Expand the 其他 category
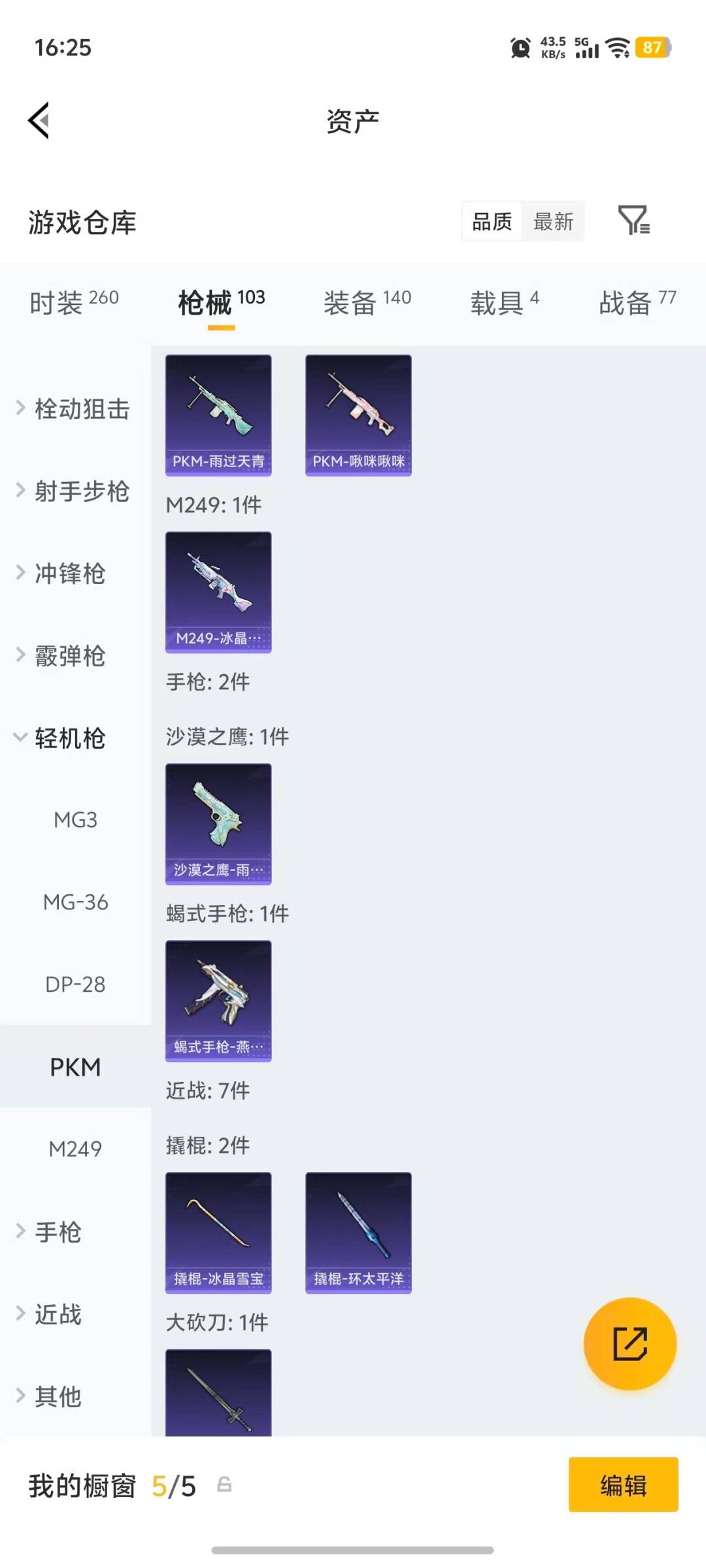 (59, 1396)
